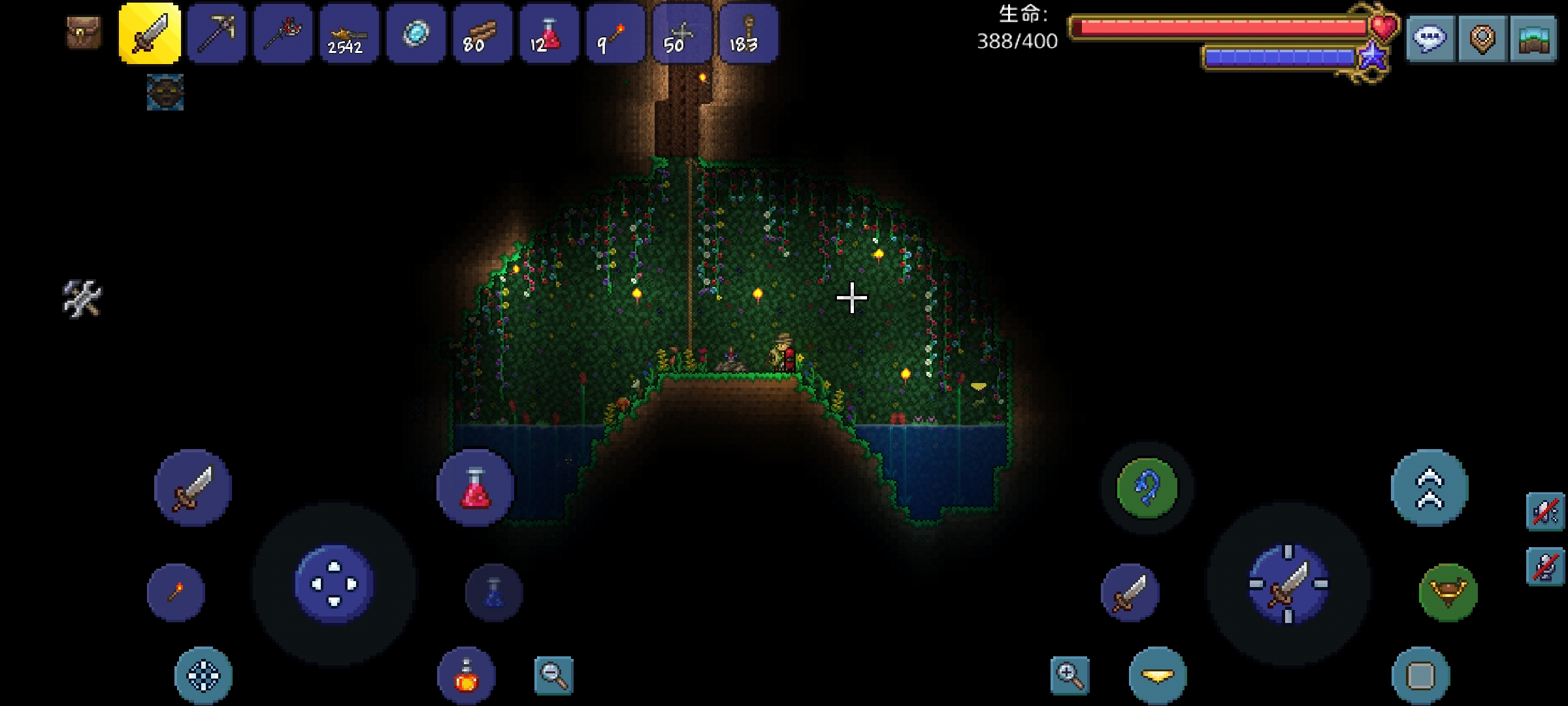1568x706 pixels.
Task: Jump with the double-arrow button
Action: [1429, 488]
